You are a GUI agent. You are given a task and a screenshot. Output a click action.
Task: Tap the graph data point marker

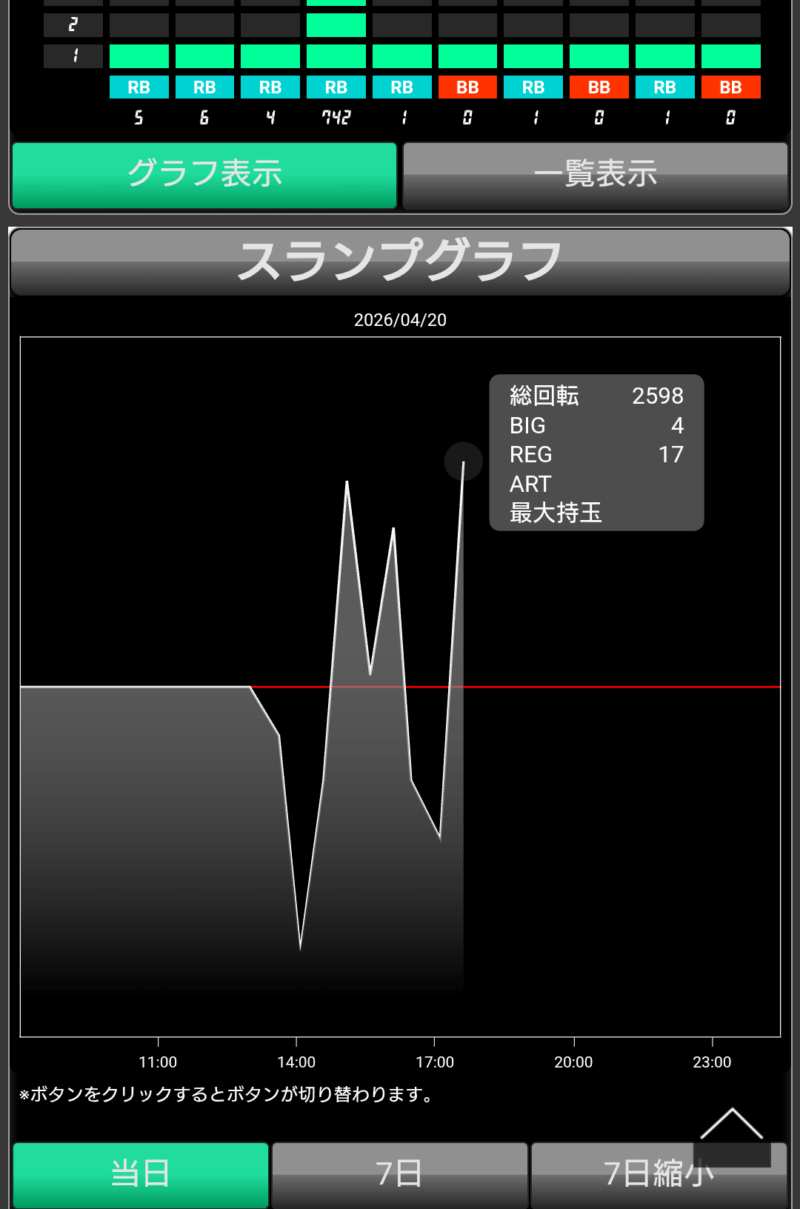click(463, 461)
